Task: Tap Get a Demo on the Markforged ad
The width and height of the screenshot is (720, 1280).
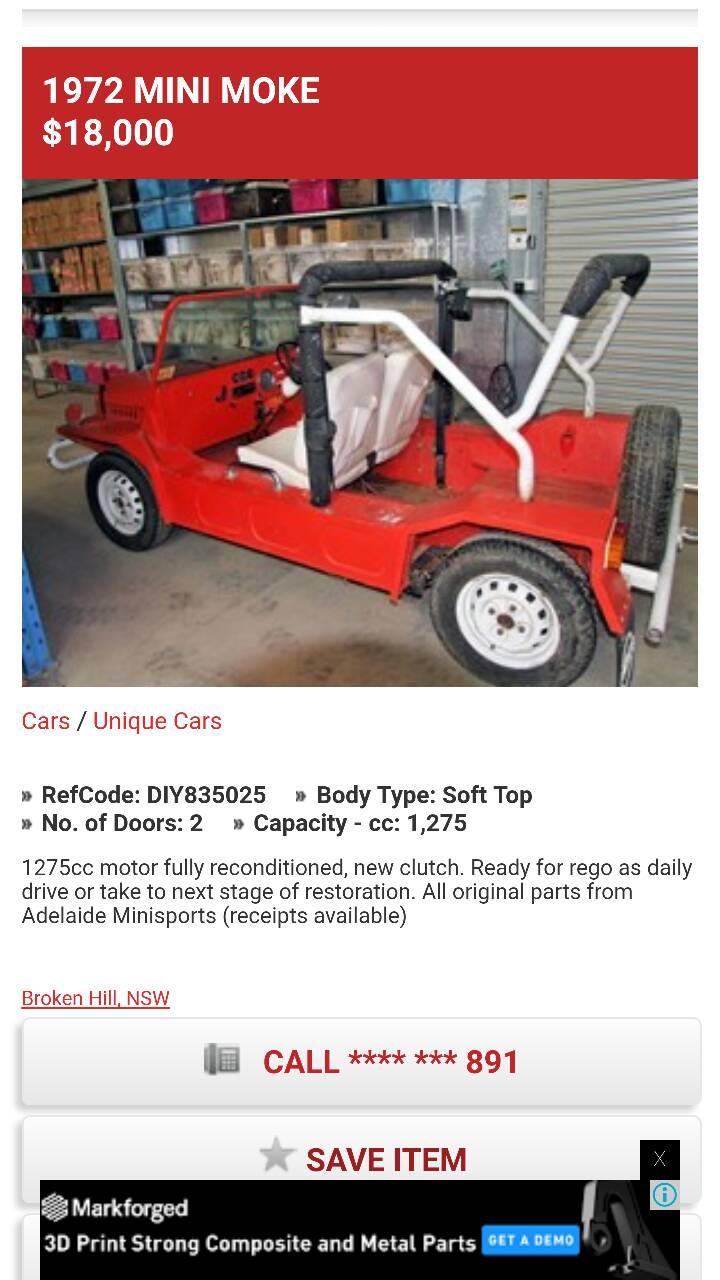Action: [x=531, y=1240]
